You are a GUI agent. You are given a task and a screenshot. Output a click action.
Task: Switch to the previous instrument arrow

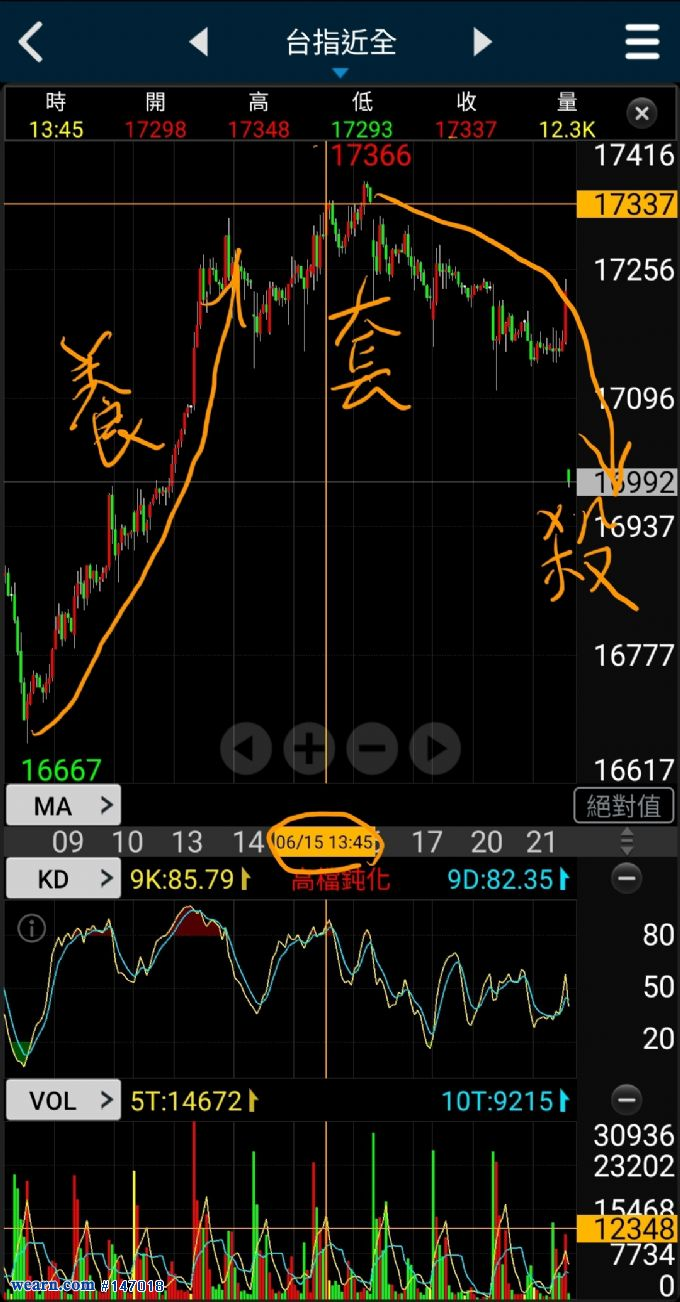point(199,42)
